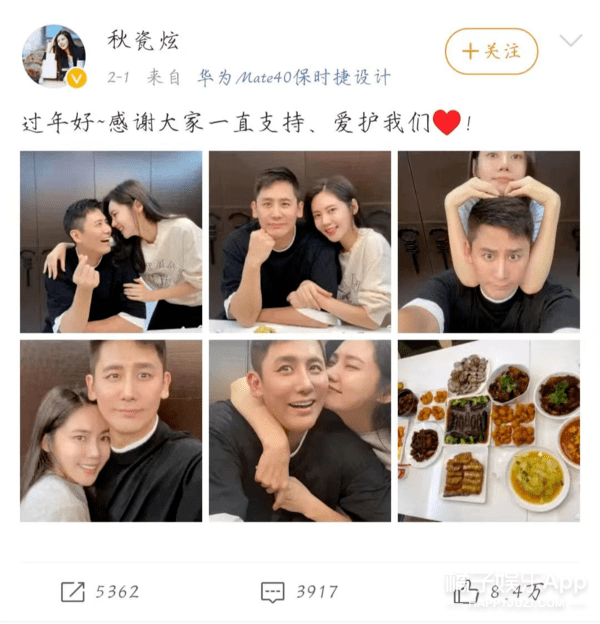Expand the post options chevron

coord(570,41)
